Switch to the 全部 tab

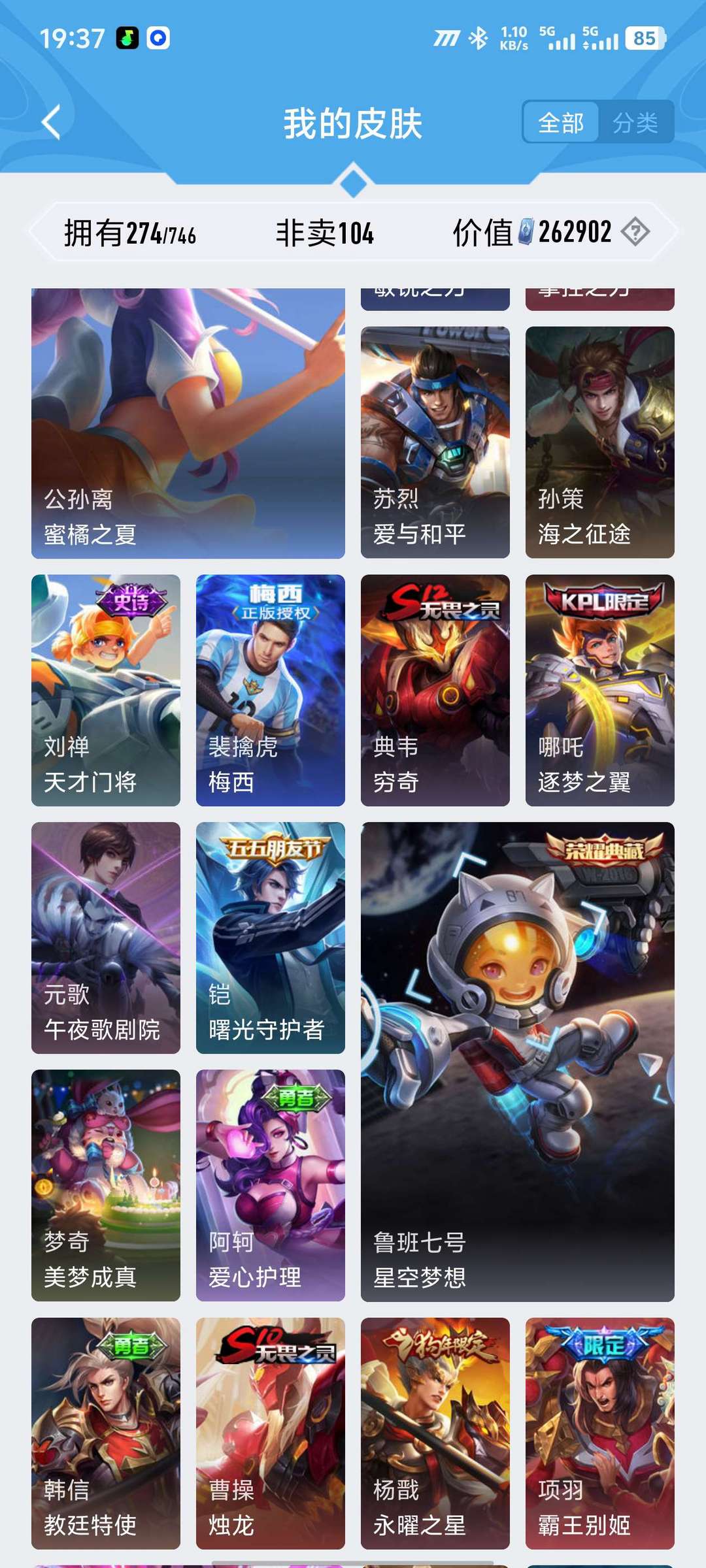click(561, 122)
